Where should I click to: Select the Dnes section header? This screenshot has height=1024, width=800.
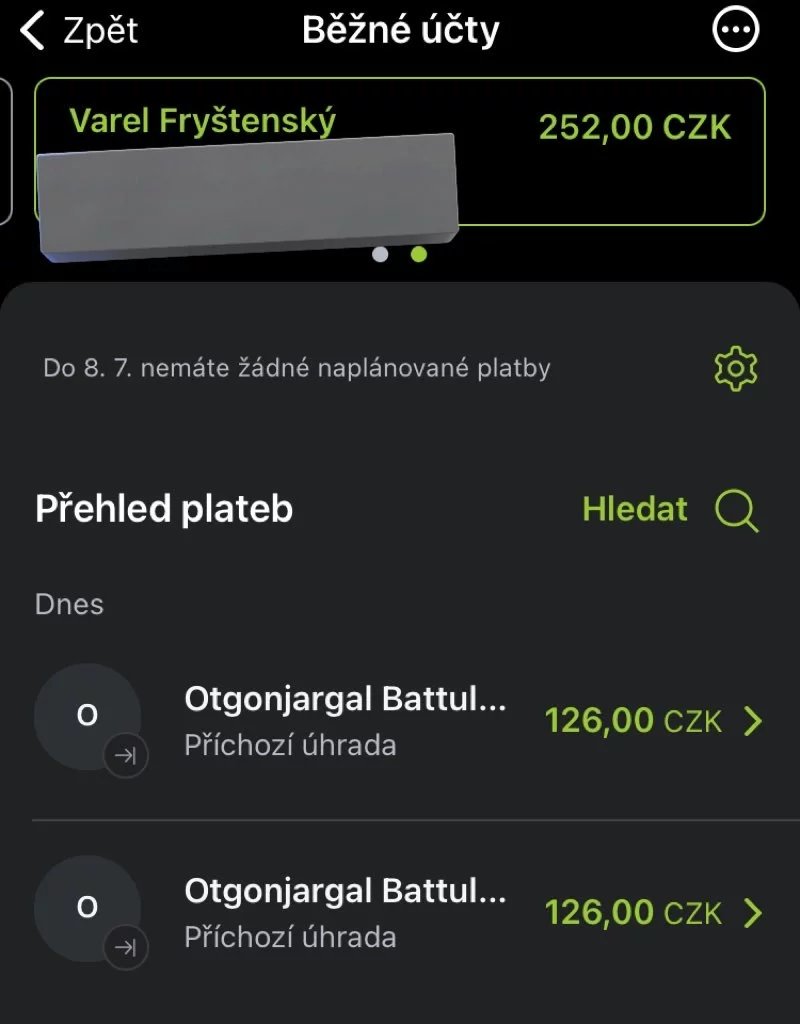(x=68, y=603)
